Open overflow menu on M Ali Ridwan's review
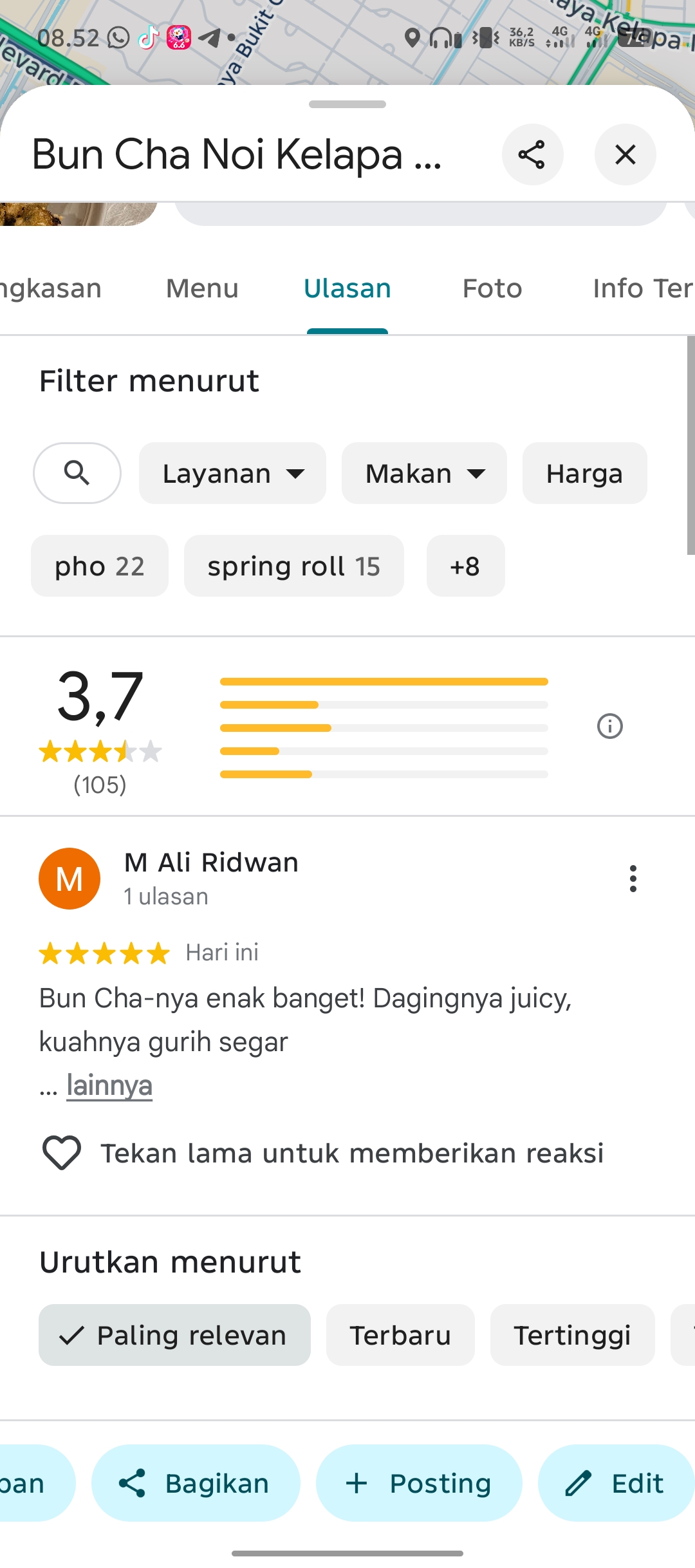 (x=633, y=879)
